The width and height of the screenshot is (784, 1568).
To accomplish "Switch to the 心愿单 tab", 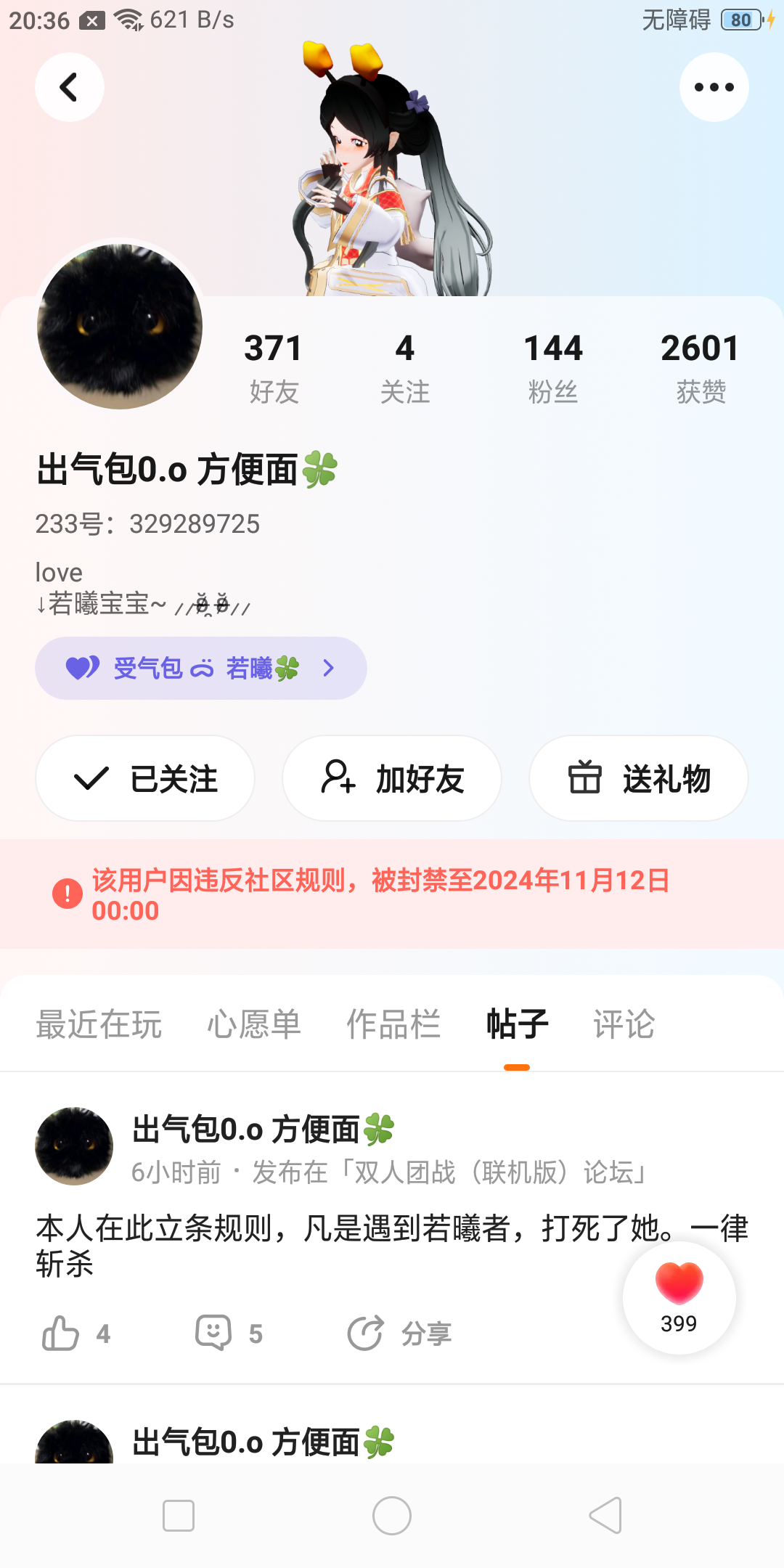I will 254,1024.
